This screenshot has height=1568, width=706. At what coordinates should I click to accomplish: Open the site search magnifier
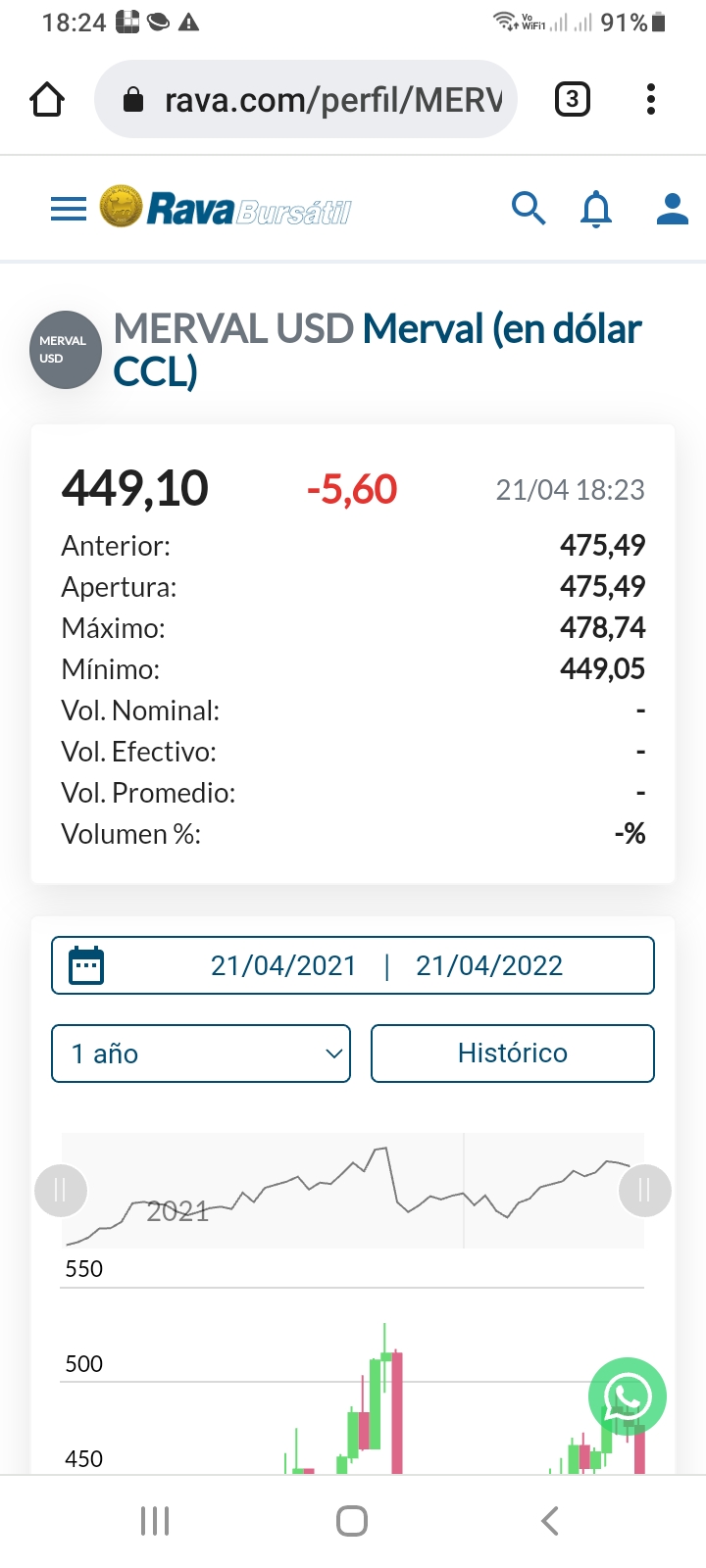click(529, 209)
